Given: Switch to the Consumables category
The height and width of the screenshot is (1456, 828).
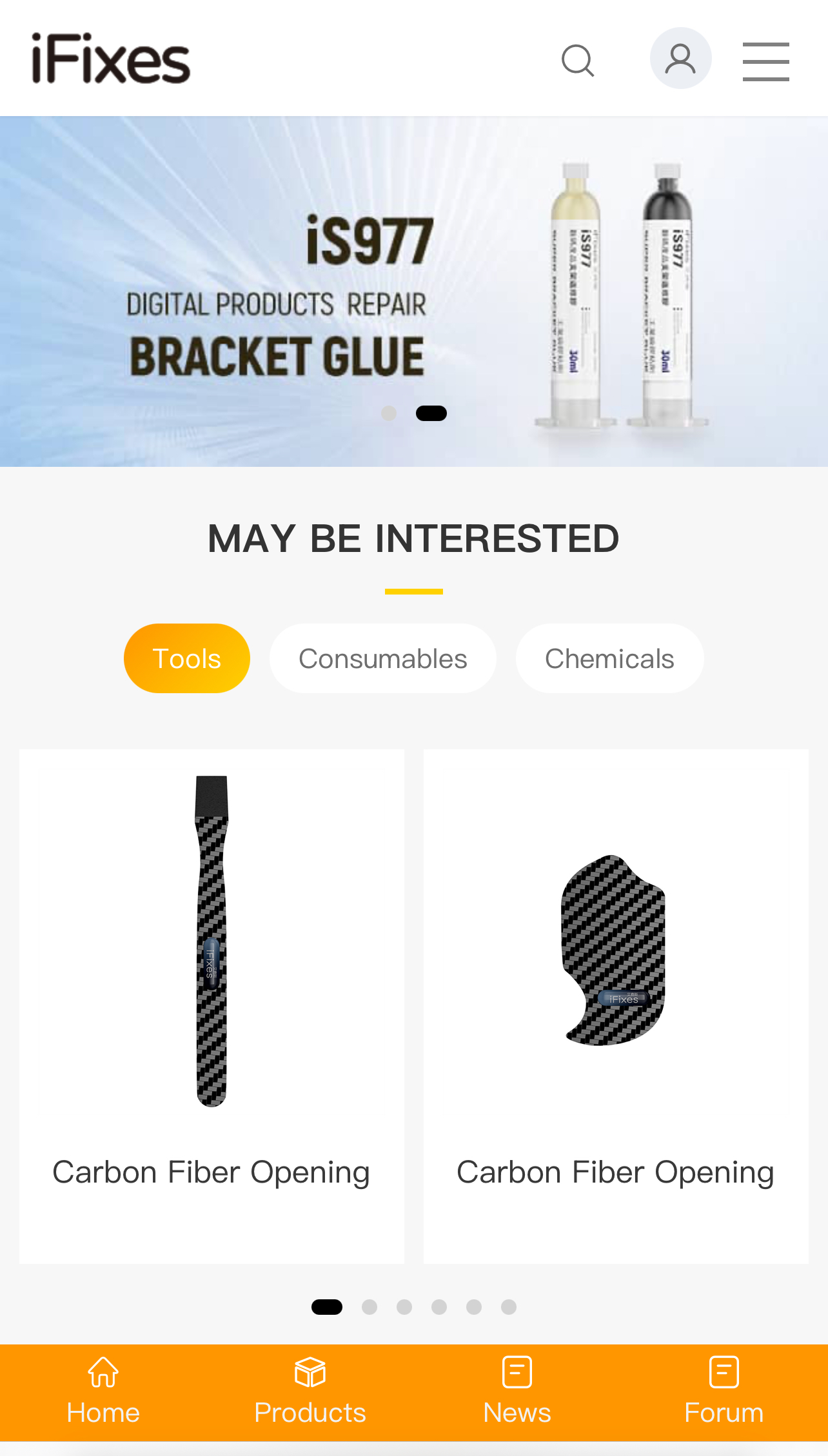Looking at the screenshot, I should point(382,658).
